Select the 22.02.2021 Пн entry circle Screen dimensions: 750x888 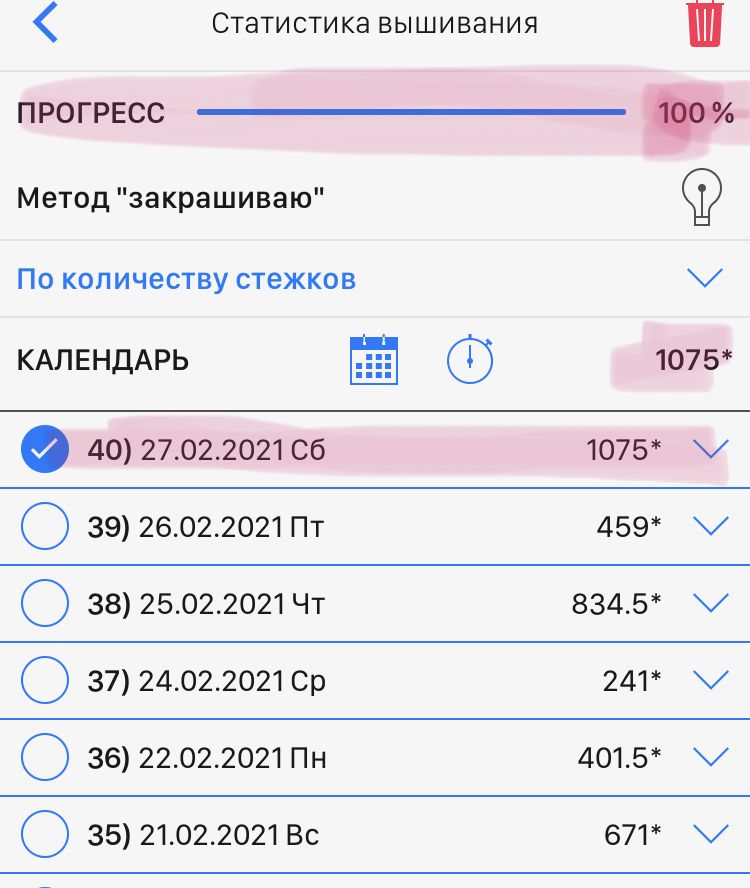[44, 758]
